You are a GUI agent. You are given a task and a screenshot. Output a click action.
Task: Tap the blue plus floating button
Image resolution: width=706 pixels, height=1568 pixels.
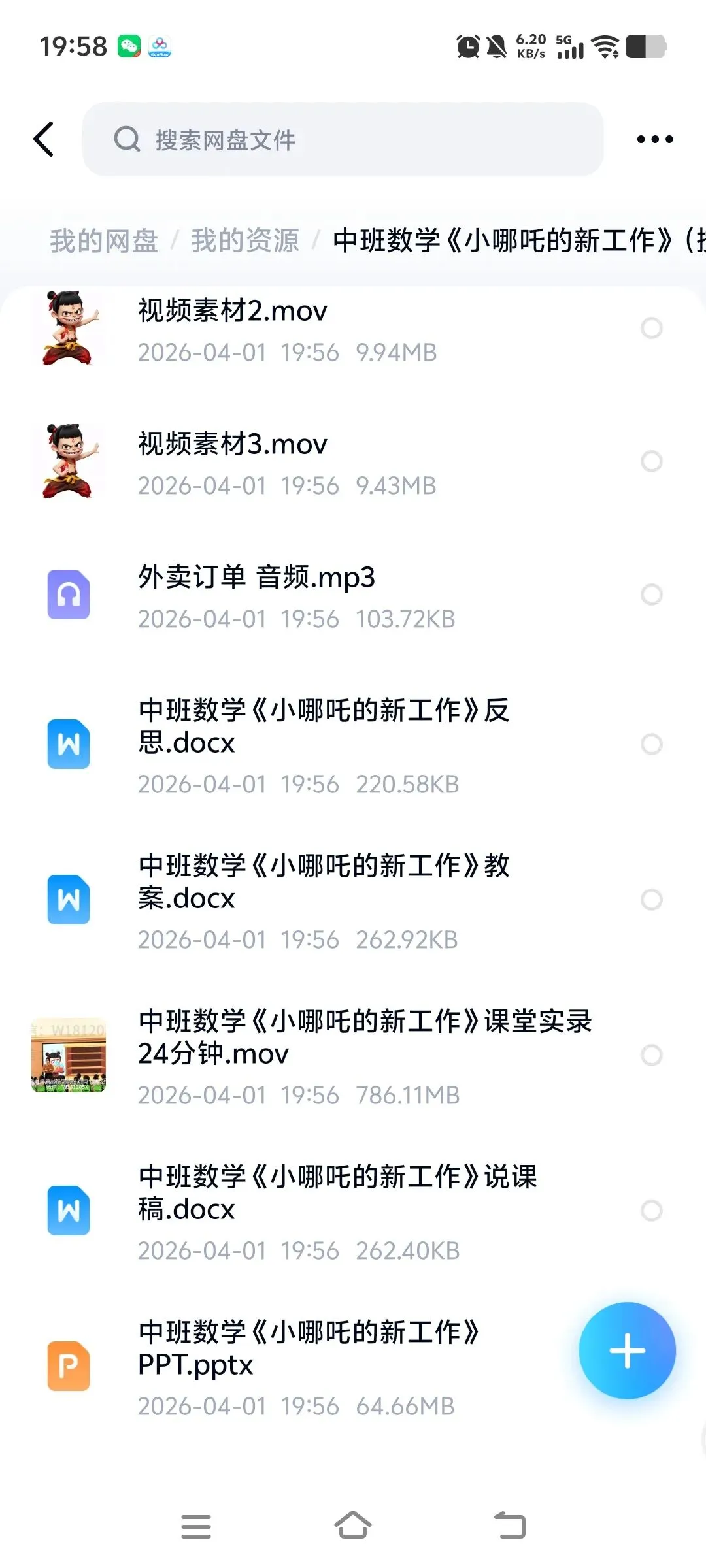click(x=627, y=1350)
